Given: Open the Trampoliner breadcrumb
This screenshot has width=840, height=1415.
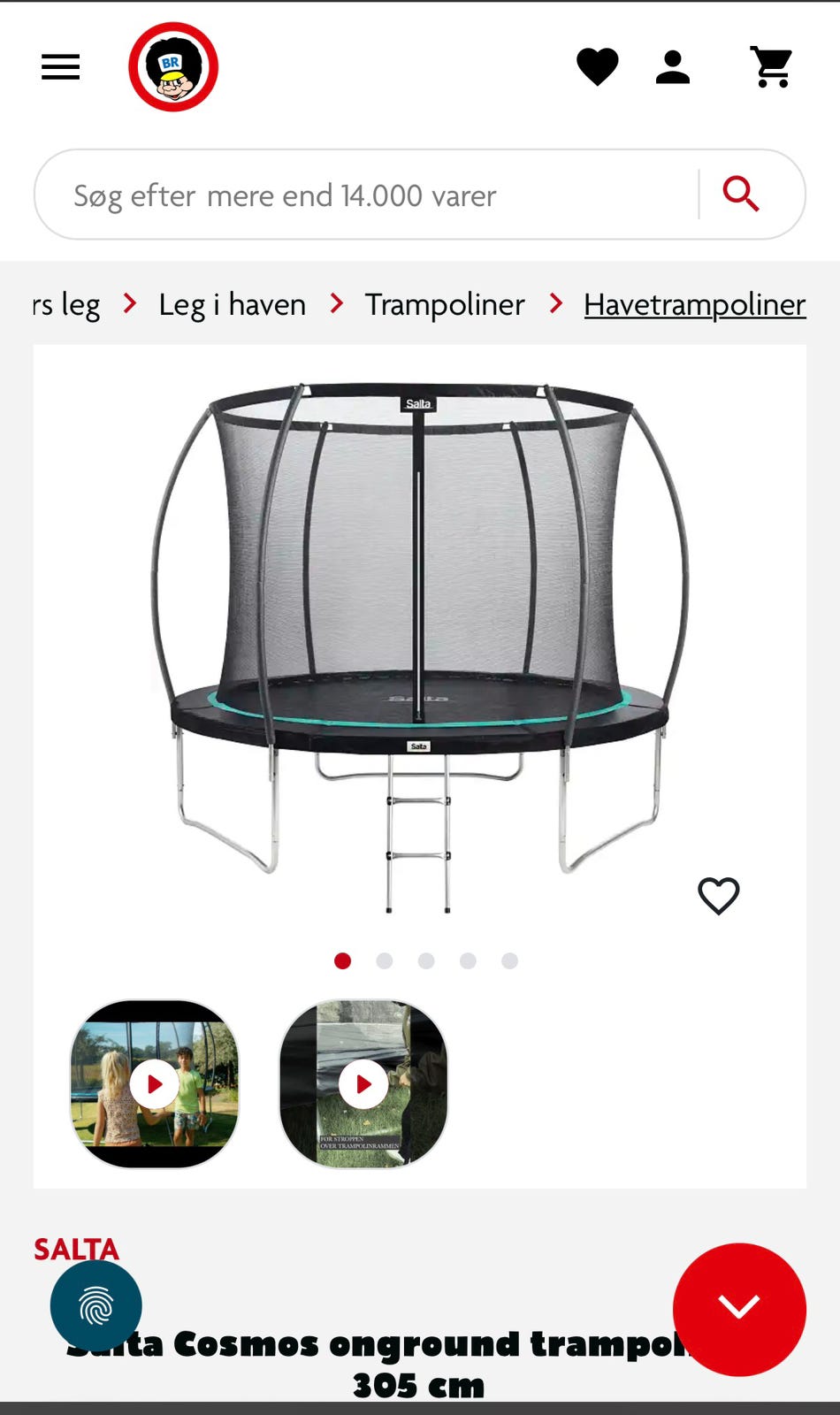Looking at the screenshot, I should click(445, 304).
